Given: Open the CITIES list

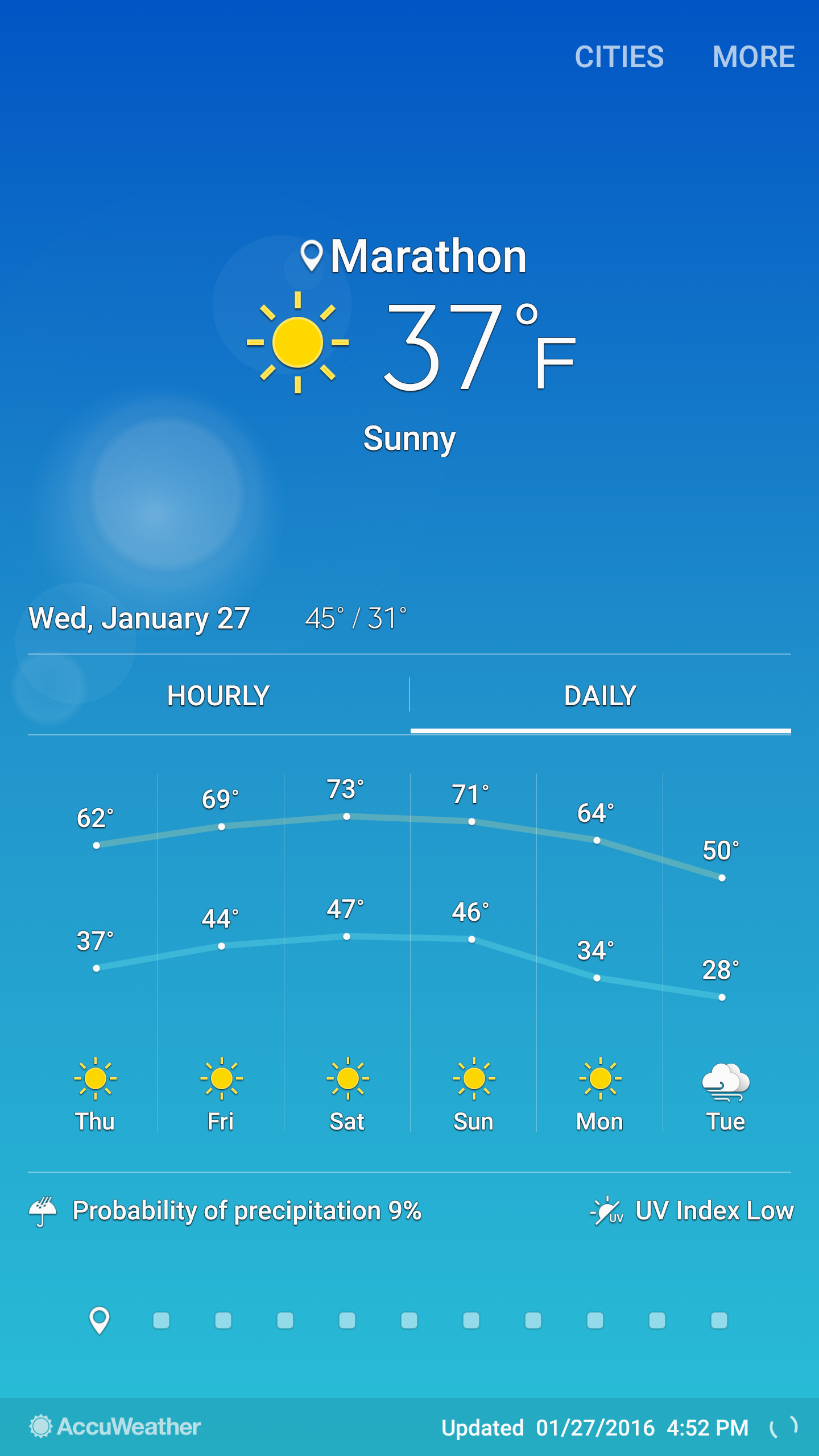Looking at the screenshot, I should (619, 57).
